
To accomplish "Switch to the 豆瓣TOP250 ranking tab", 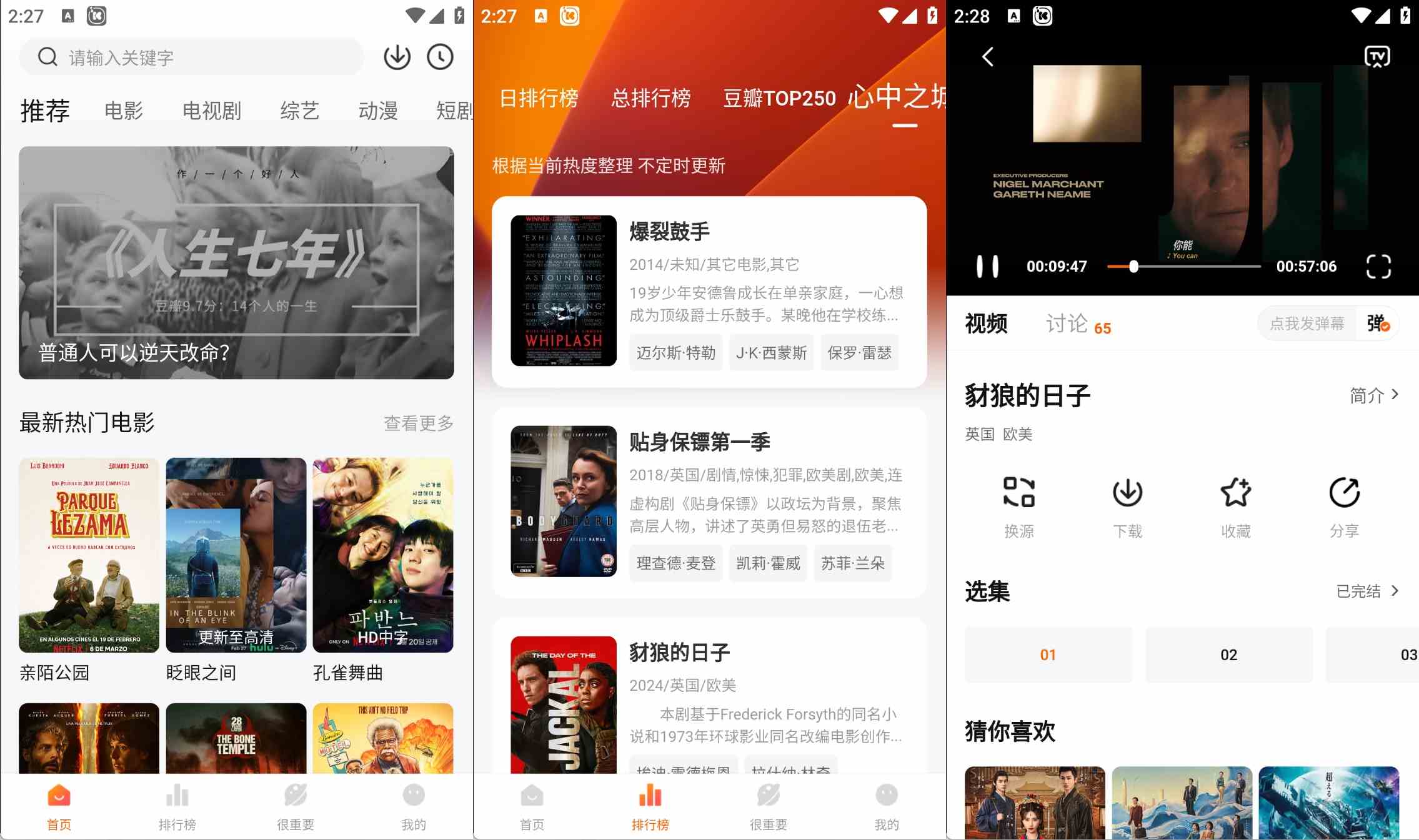I will [779, 99].
